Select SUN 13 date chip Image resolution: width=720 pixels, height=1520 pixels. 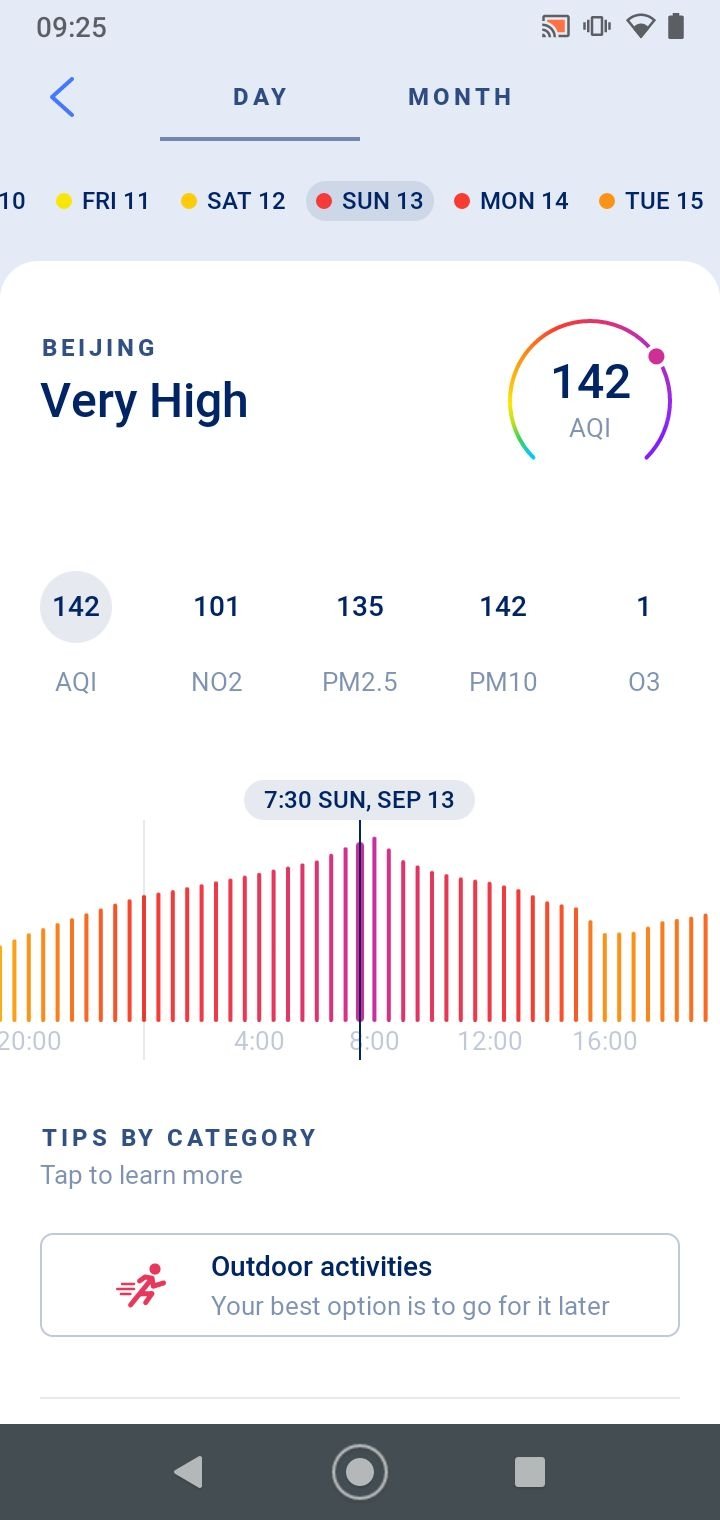[369, 201]
